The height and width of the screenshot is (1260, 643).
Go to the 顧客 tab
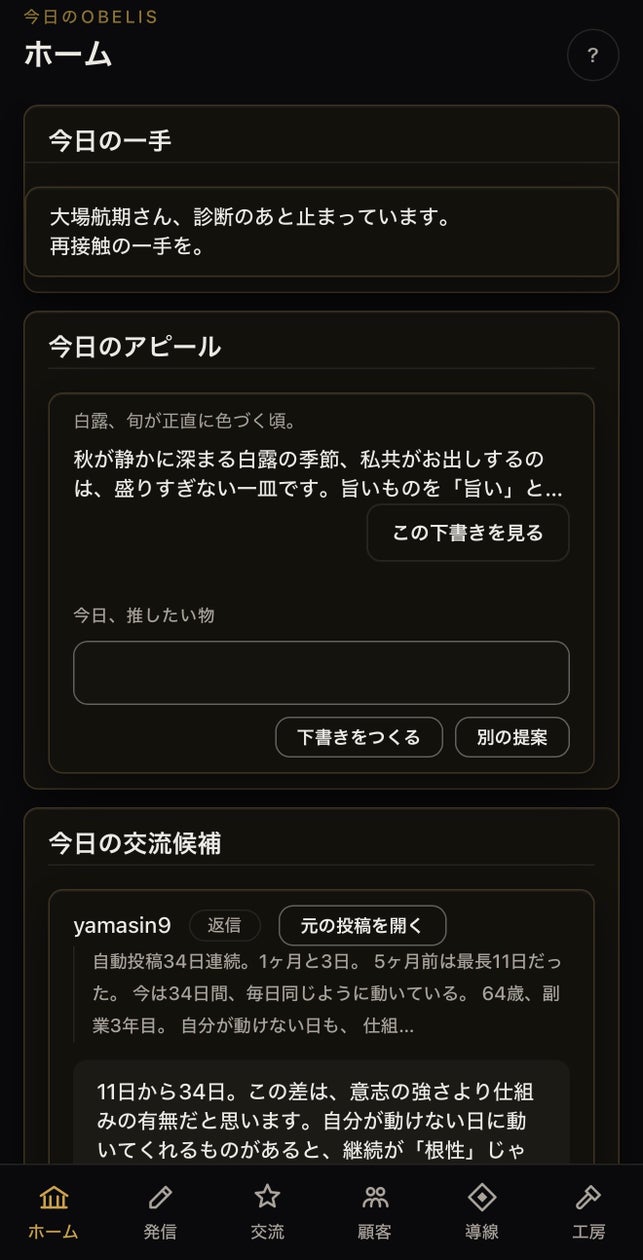pos(375,1212)
